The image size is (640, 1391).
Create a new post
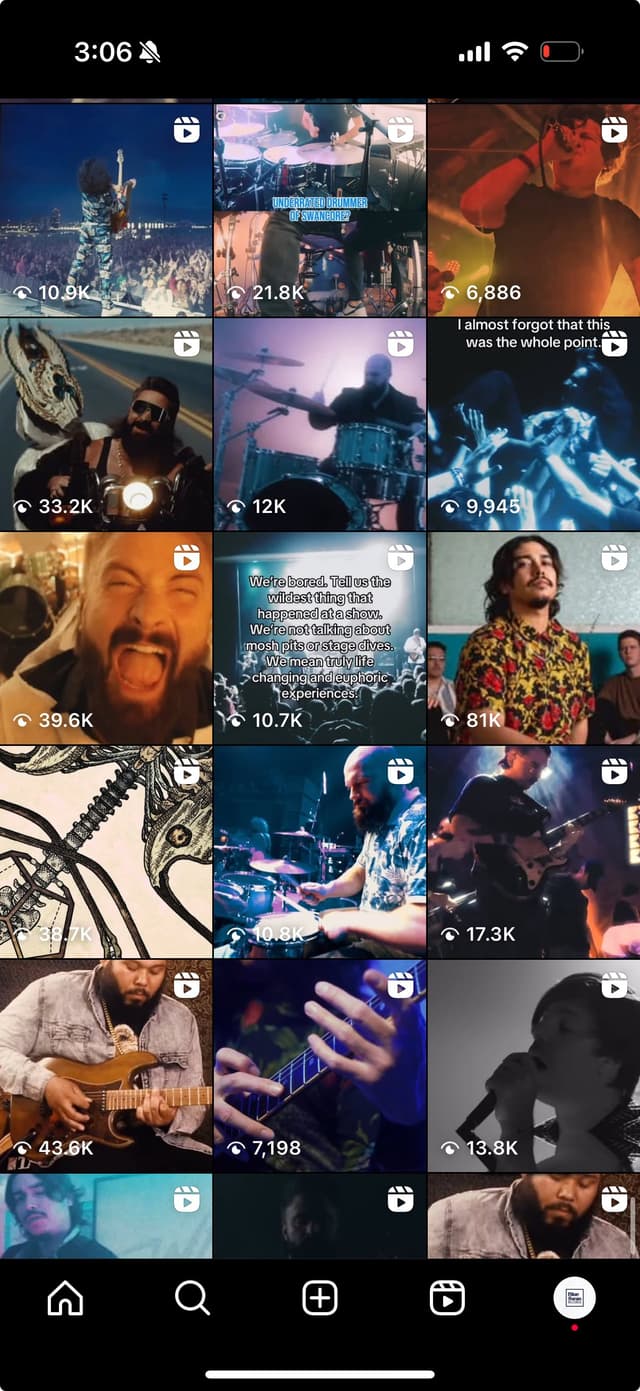tap(319, 1298)
